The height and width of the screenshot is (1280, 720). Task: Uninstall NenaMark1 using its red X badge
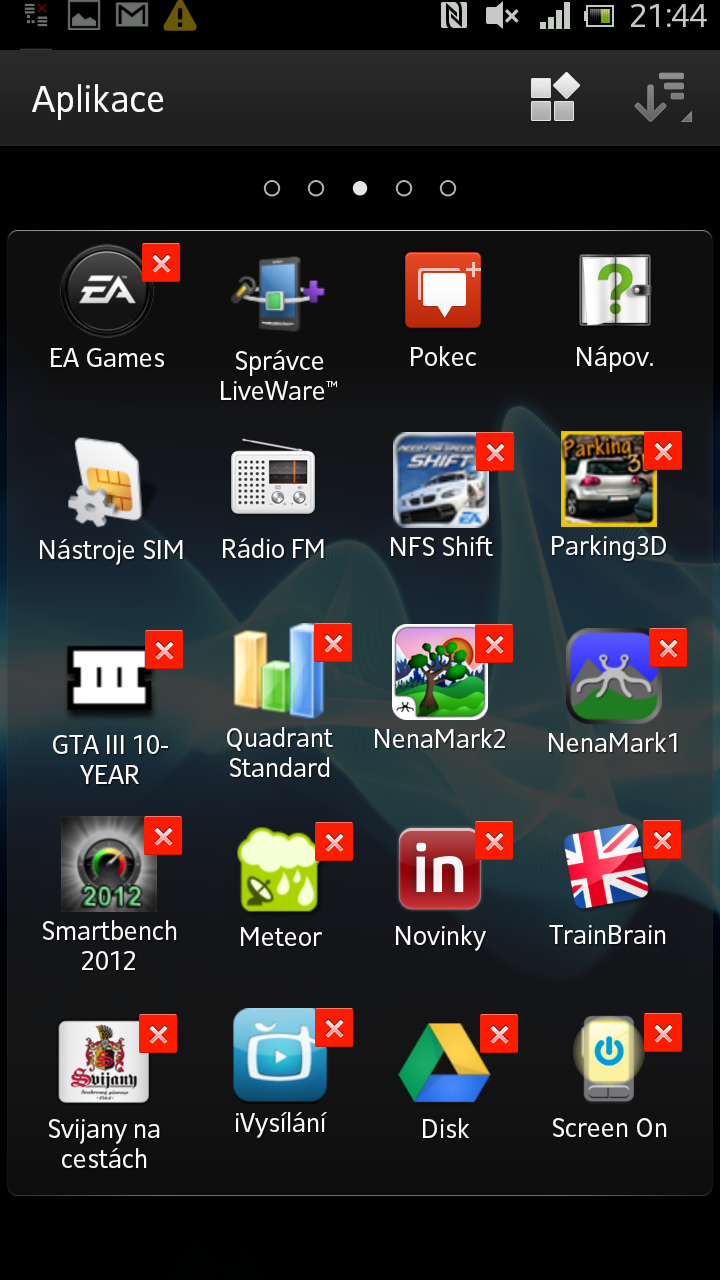click(x=667, y=649)
